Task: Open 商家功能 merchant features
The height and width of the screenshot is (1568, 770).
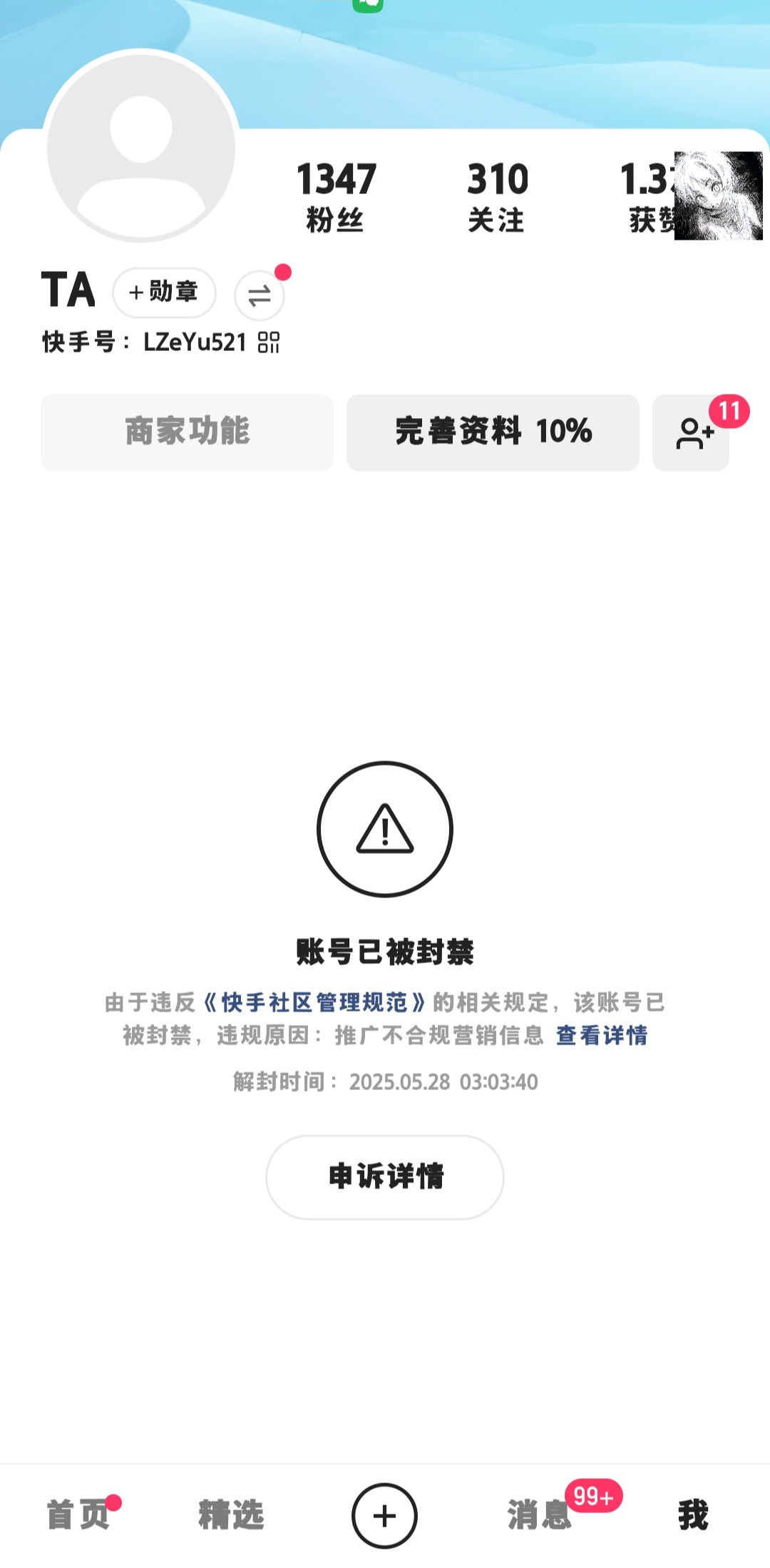Action: pos(187,432)
